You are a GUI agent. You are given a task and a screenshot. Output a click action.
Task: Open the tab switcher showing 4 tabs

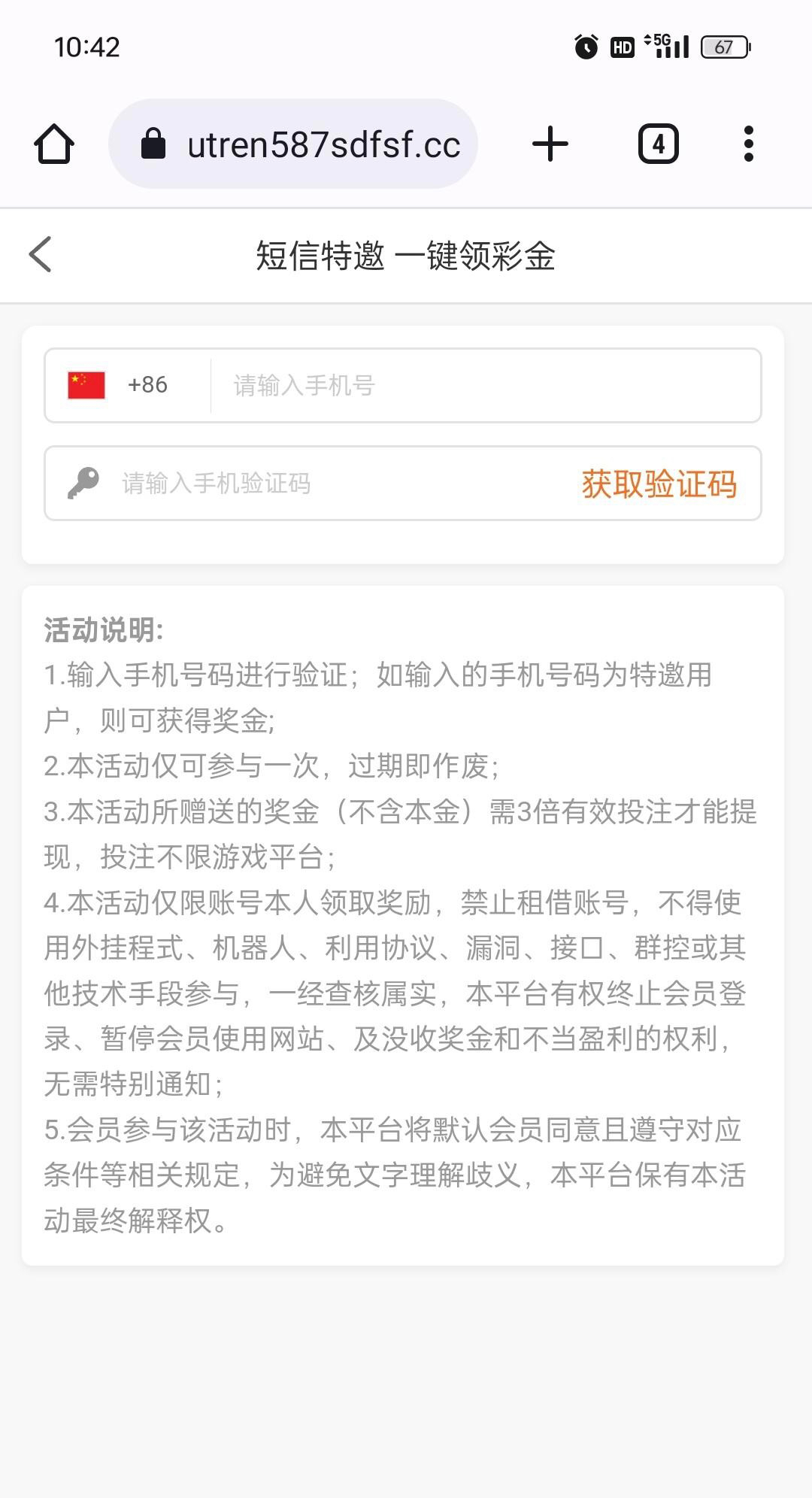pos(659,144)
